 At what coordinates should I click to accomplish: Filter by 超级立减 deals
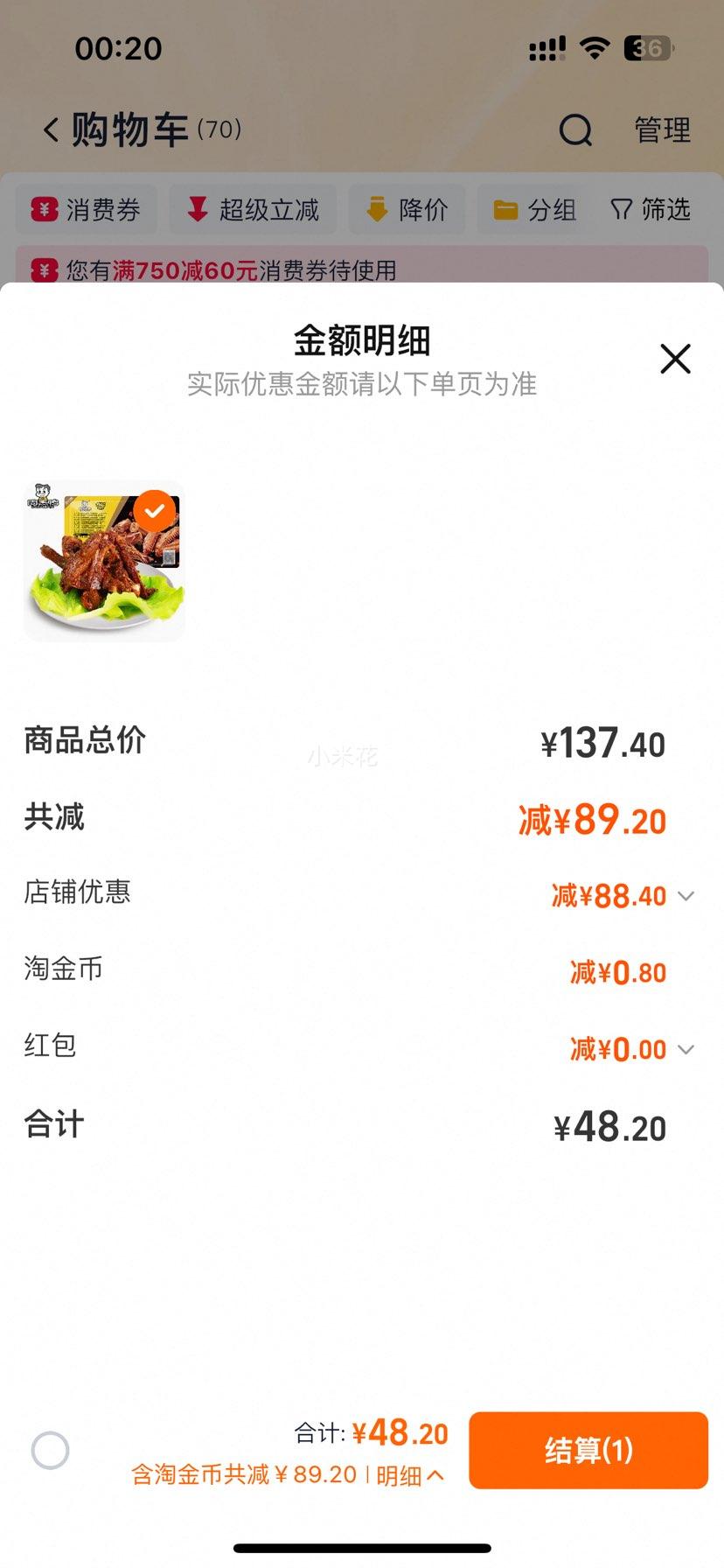(x=253, y=210)
